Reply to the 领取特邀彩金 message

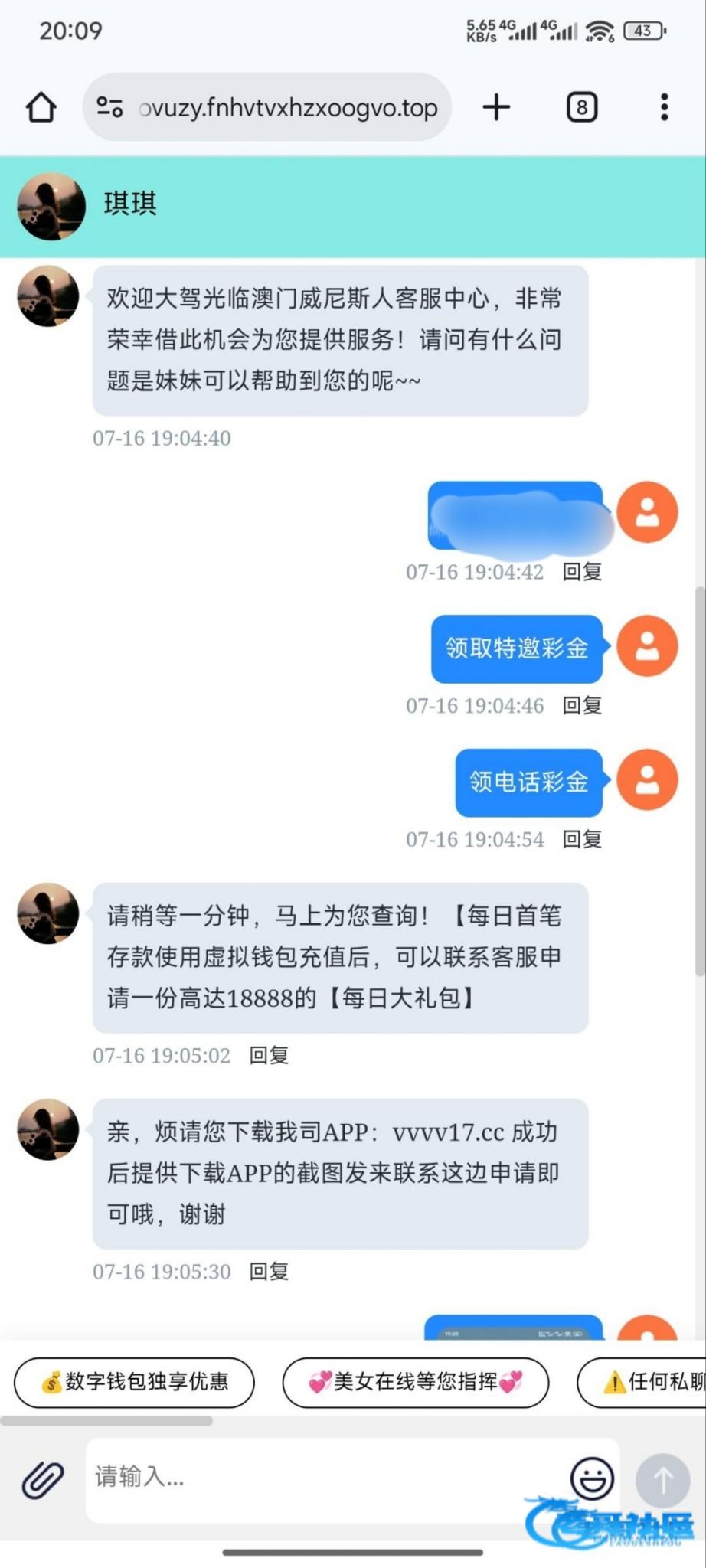(582, 705)
